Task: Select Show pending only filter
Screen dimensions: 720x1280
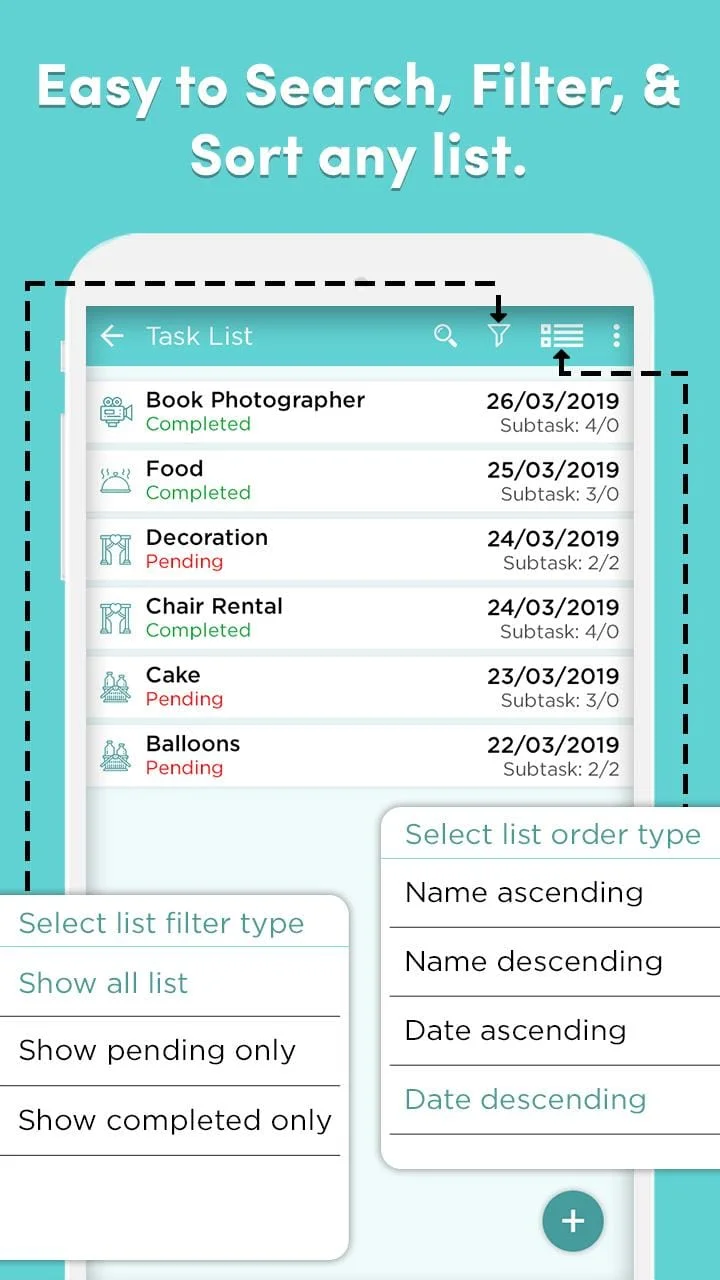Action: 156,1051
